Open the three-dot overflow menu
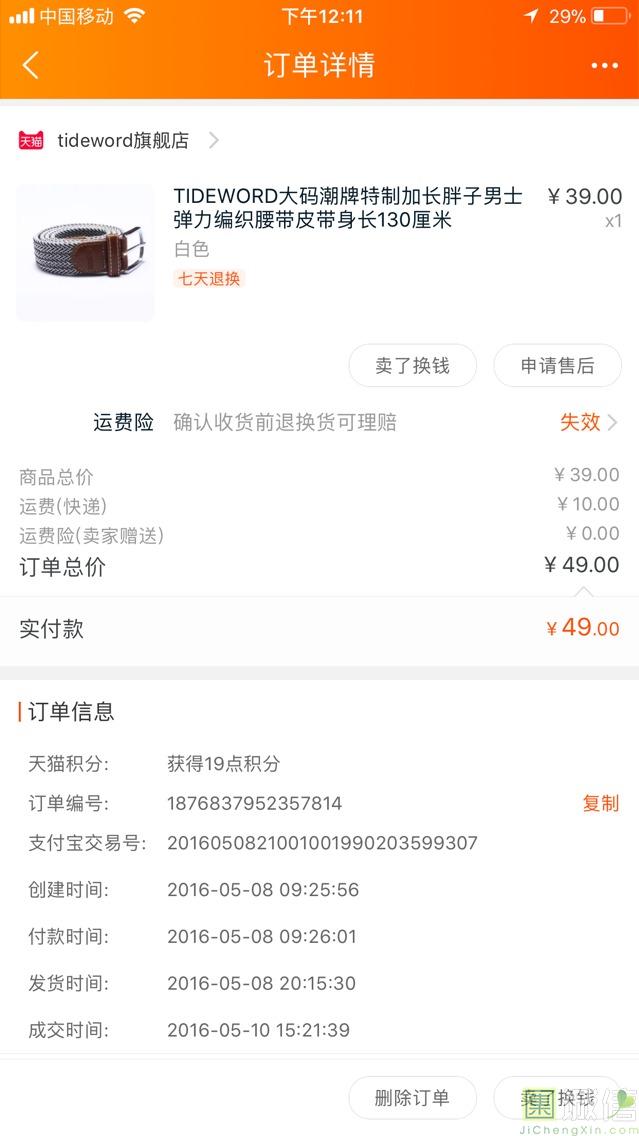This screenshot has height=1136, width=639. tap(604, 66)
